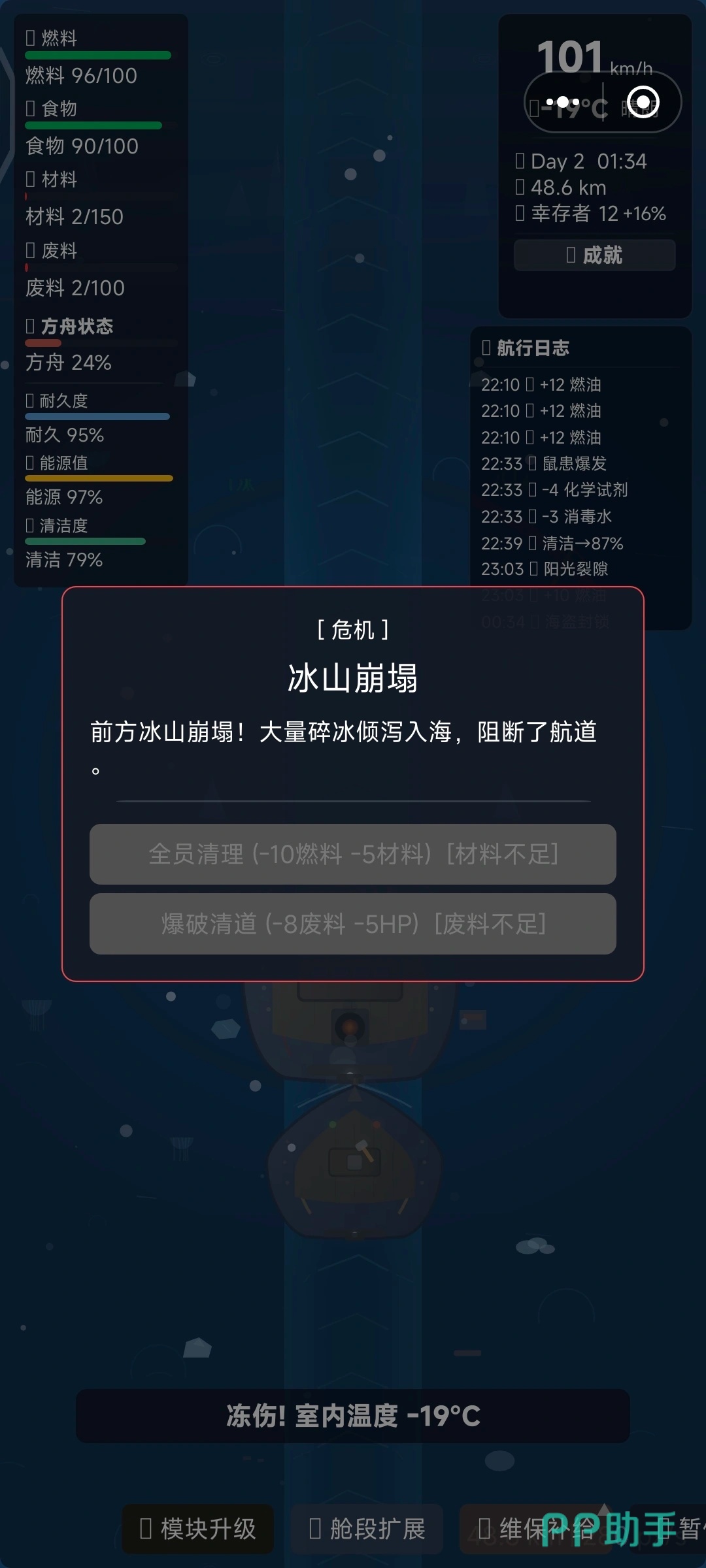
Task: Open the 成就 achievements panel
Action: tap(594, 255)
